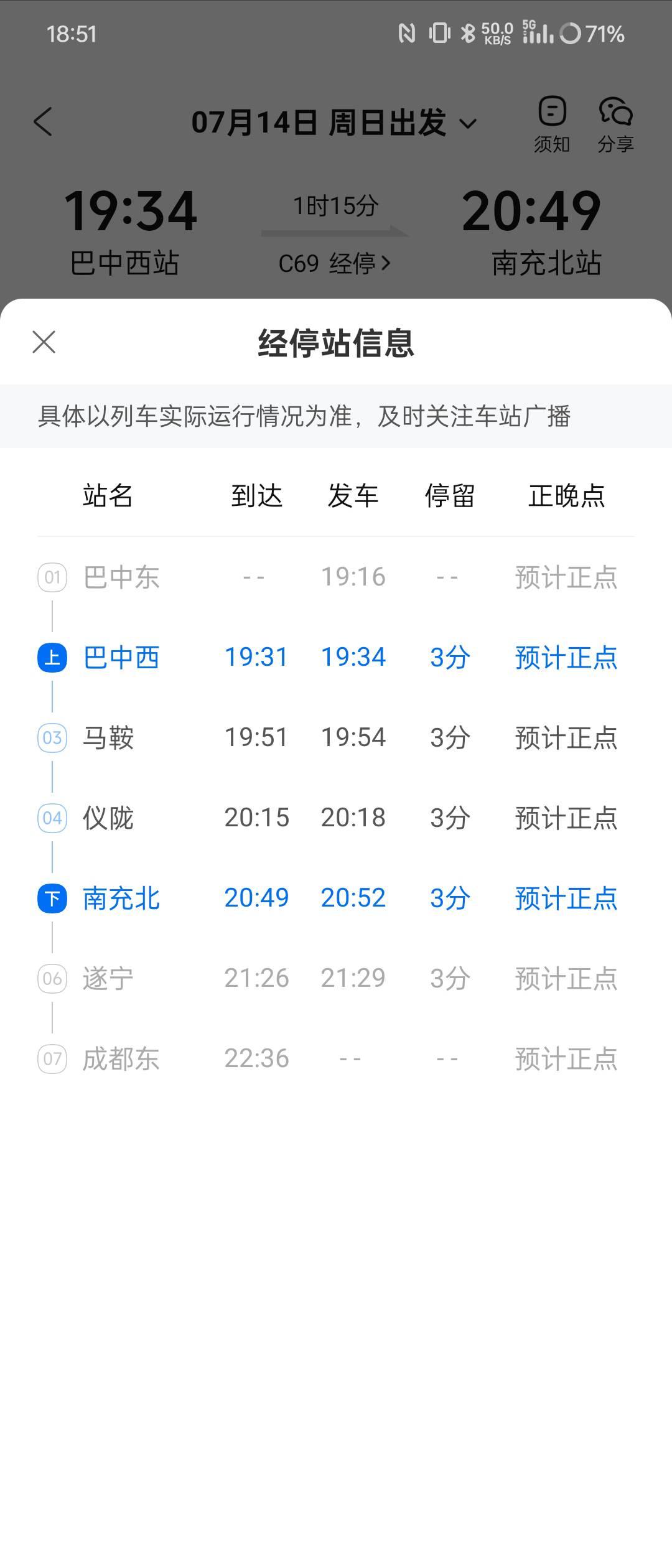Open the C69 经停 stops link

(335, 264)
